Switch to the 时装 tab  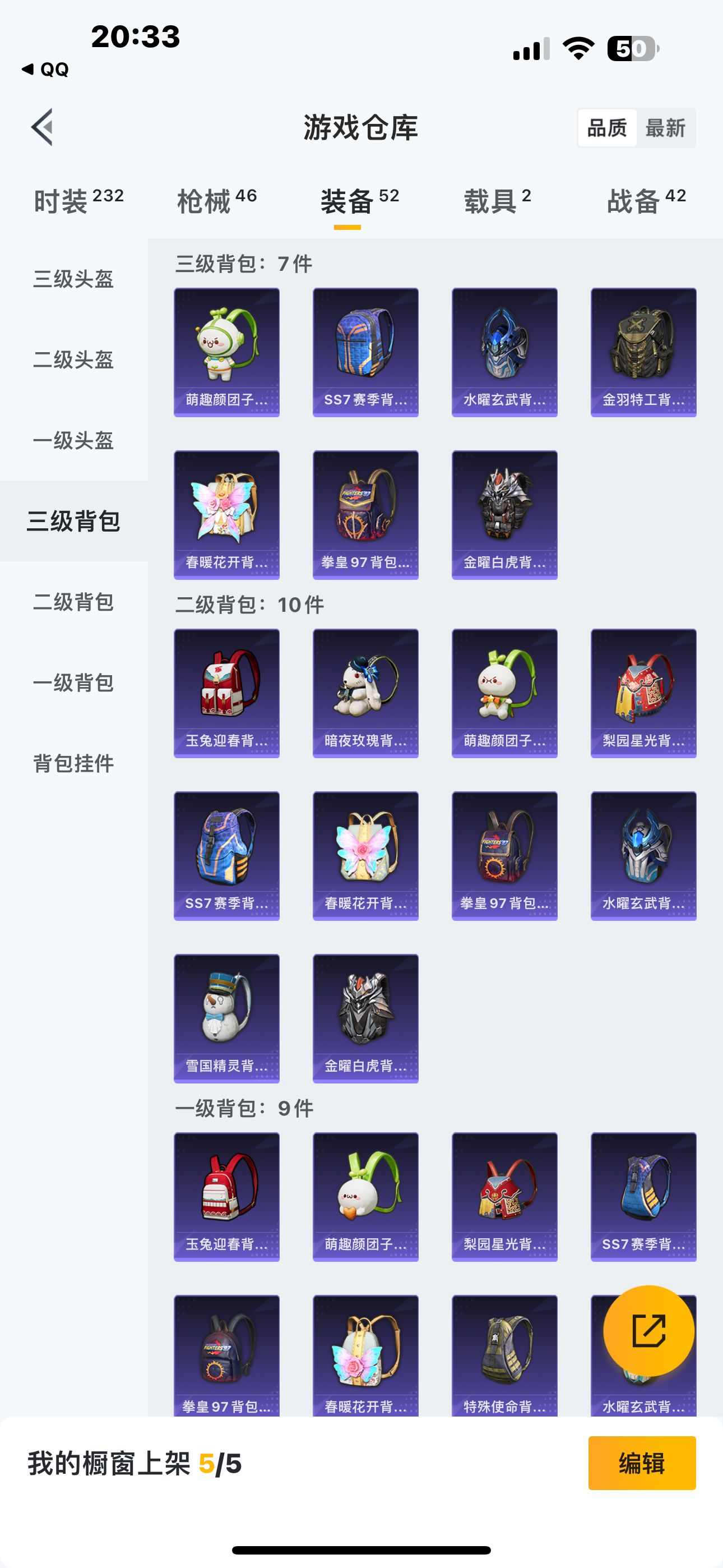78,201
